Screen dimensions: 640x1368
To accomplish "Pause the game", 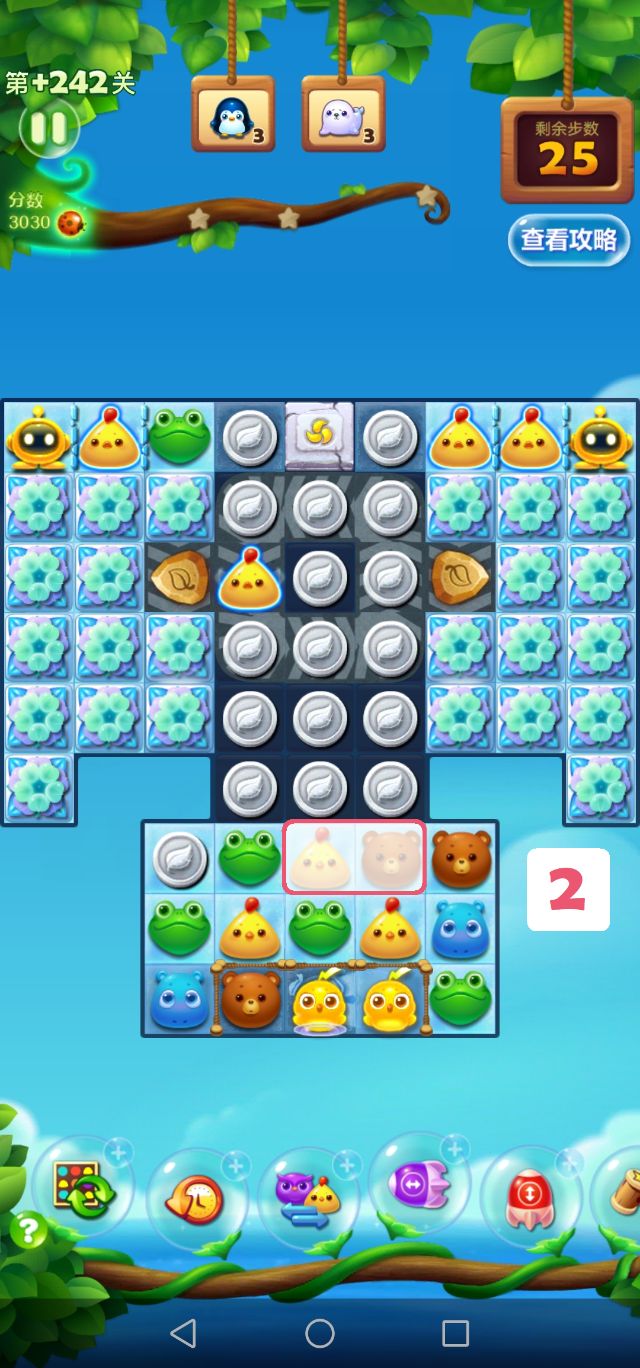I will coord(48,127).
